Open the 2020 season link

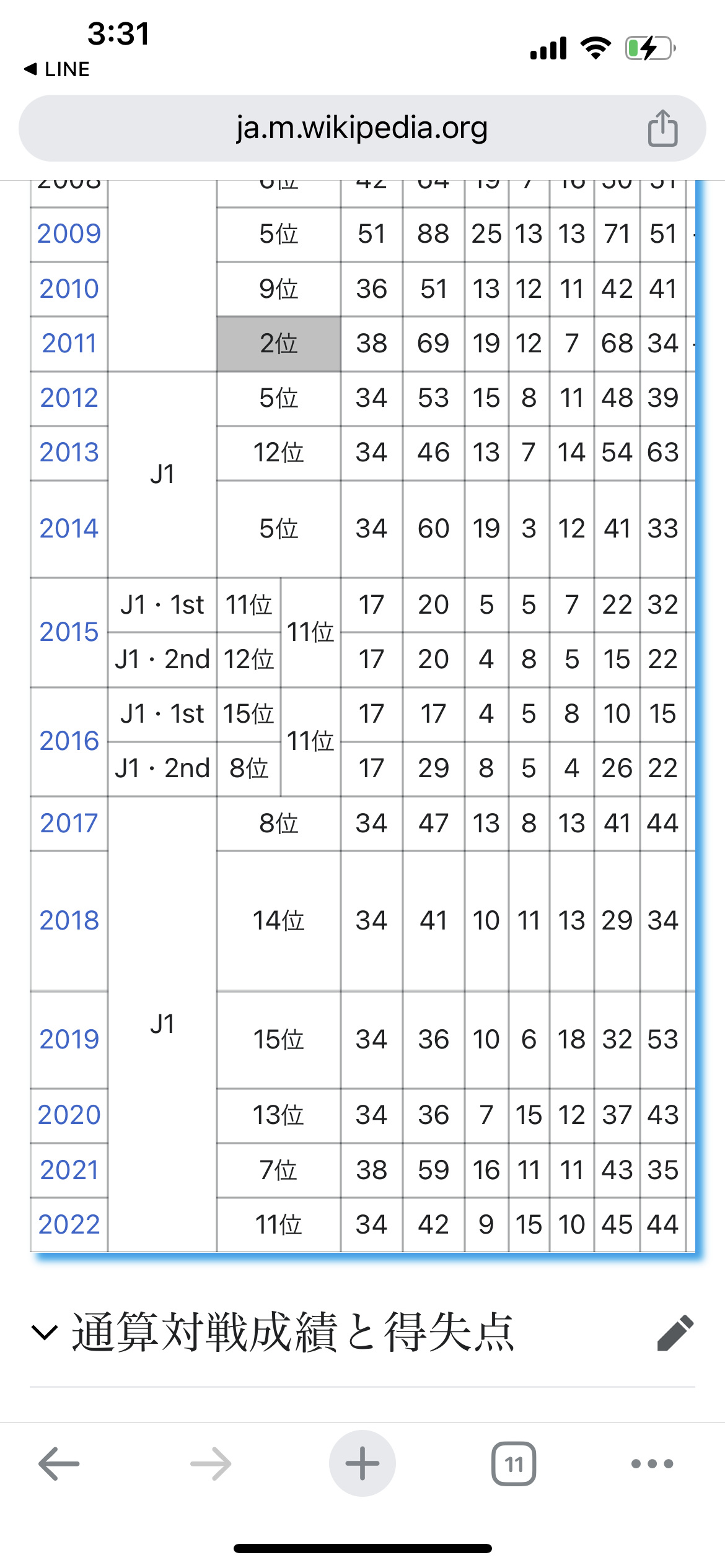tap(69, 1115)
